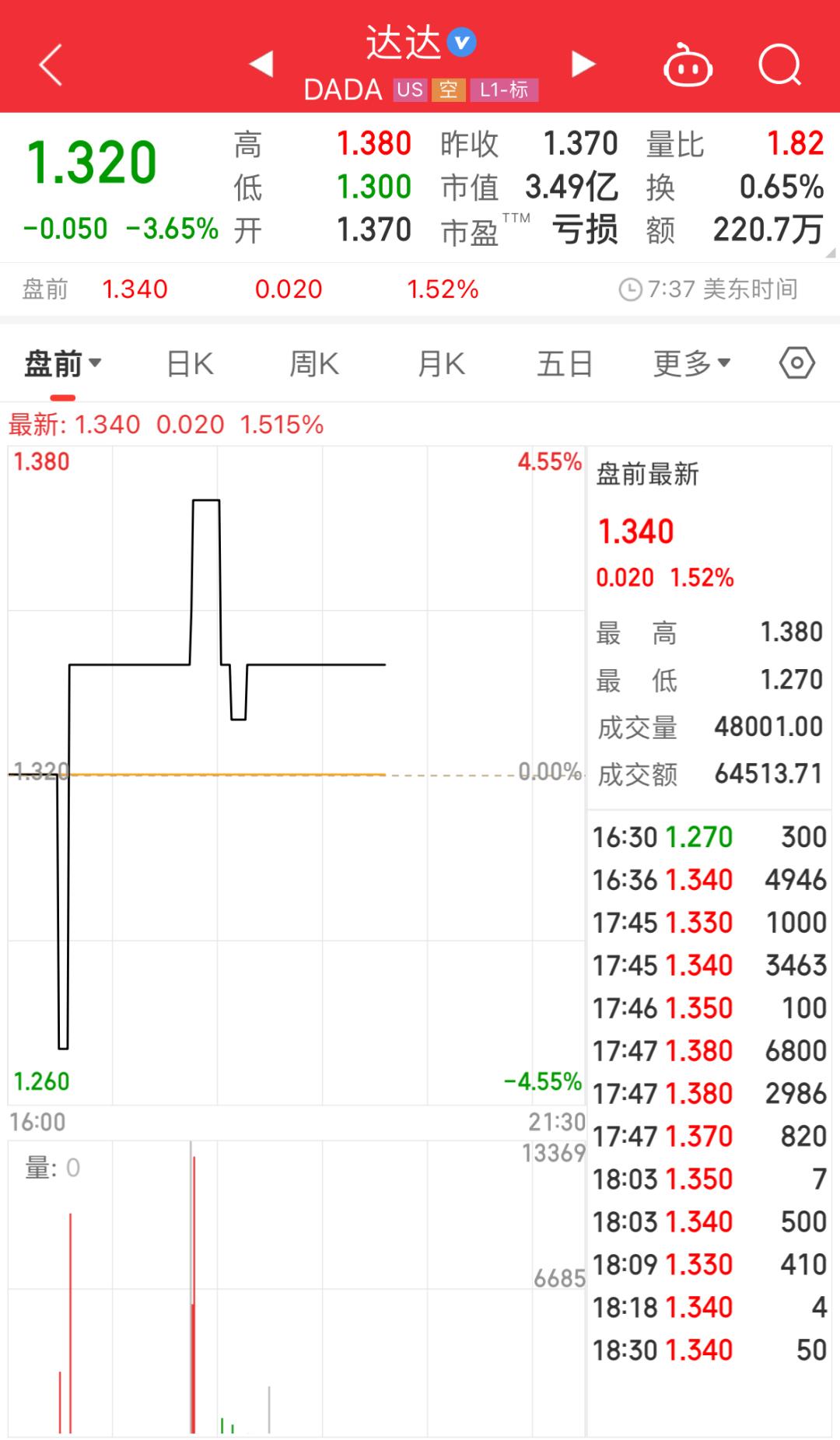This screenshot has width=840, height=1440.
Task: Open the robot assistant icon
Action: tap(688, 65)
